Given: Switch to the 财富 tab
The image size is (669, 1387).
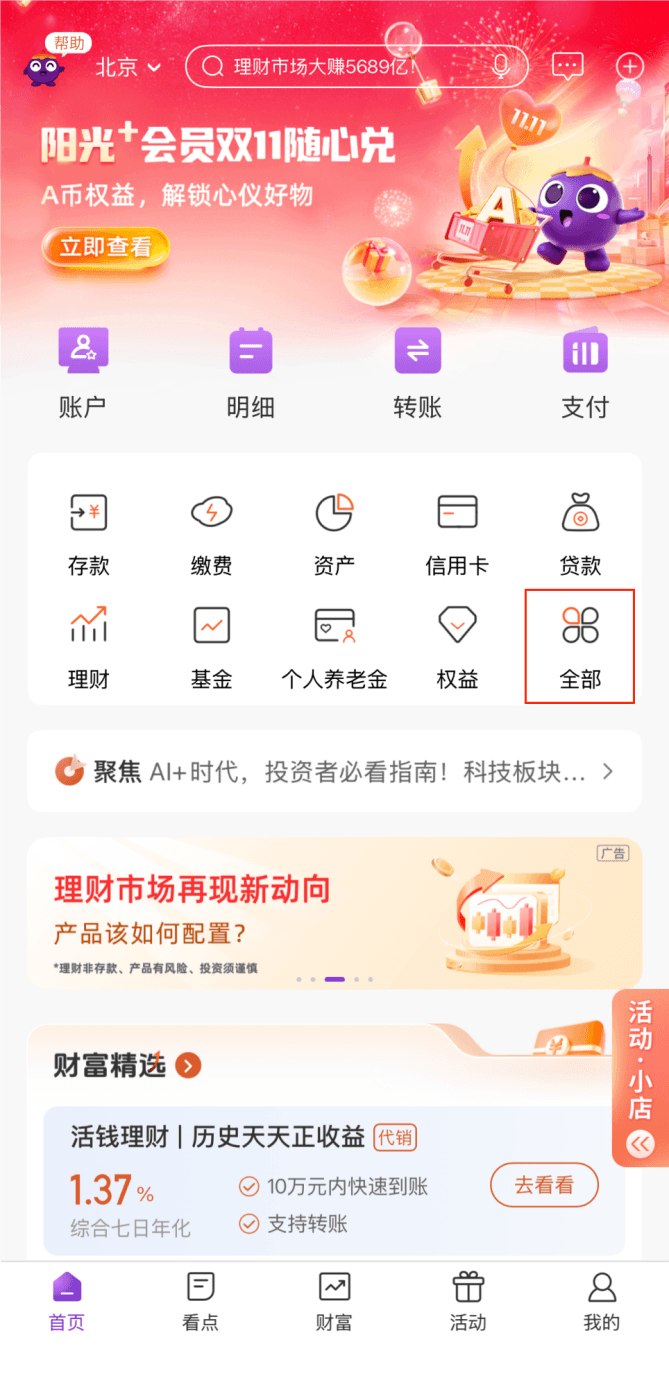Looking at the screenshot, I should coord(334,1300).
